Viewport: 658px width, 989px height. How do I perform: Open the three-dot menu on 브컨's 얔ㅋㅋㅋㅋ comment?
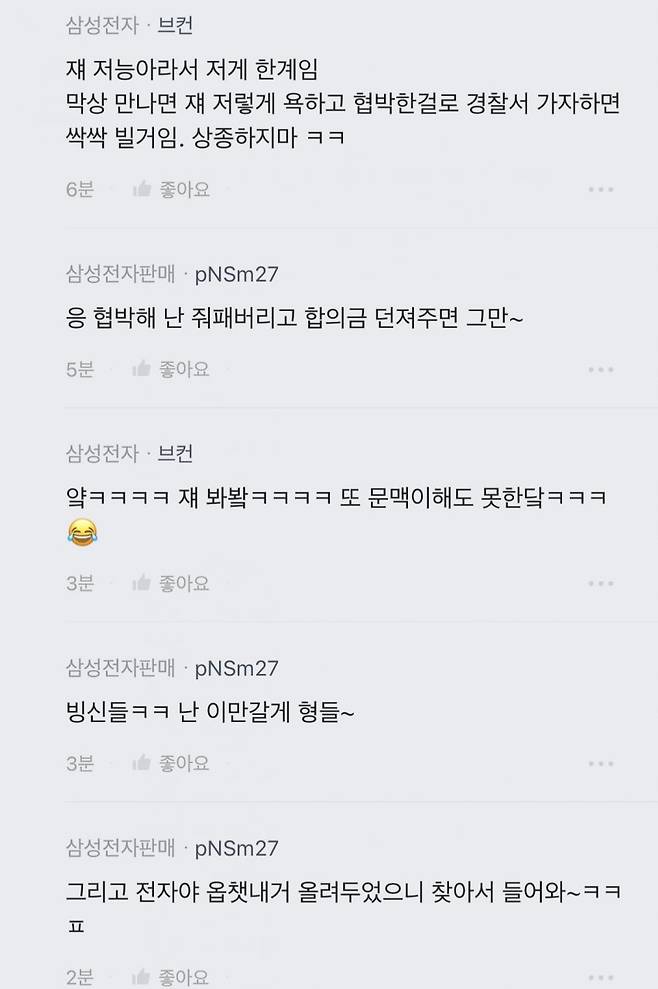pyautogui.click(x=601, y=583)
